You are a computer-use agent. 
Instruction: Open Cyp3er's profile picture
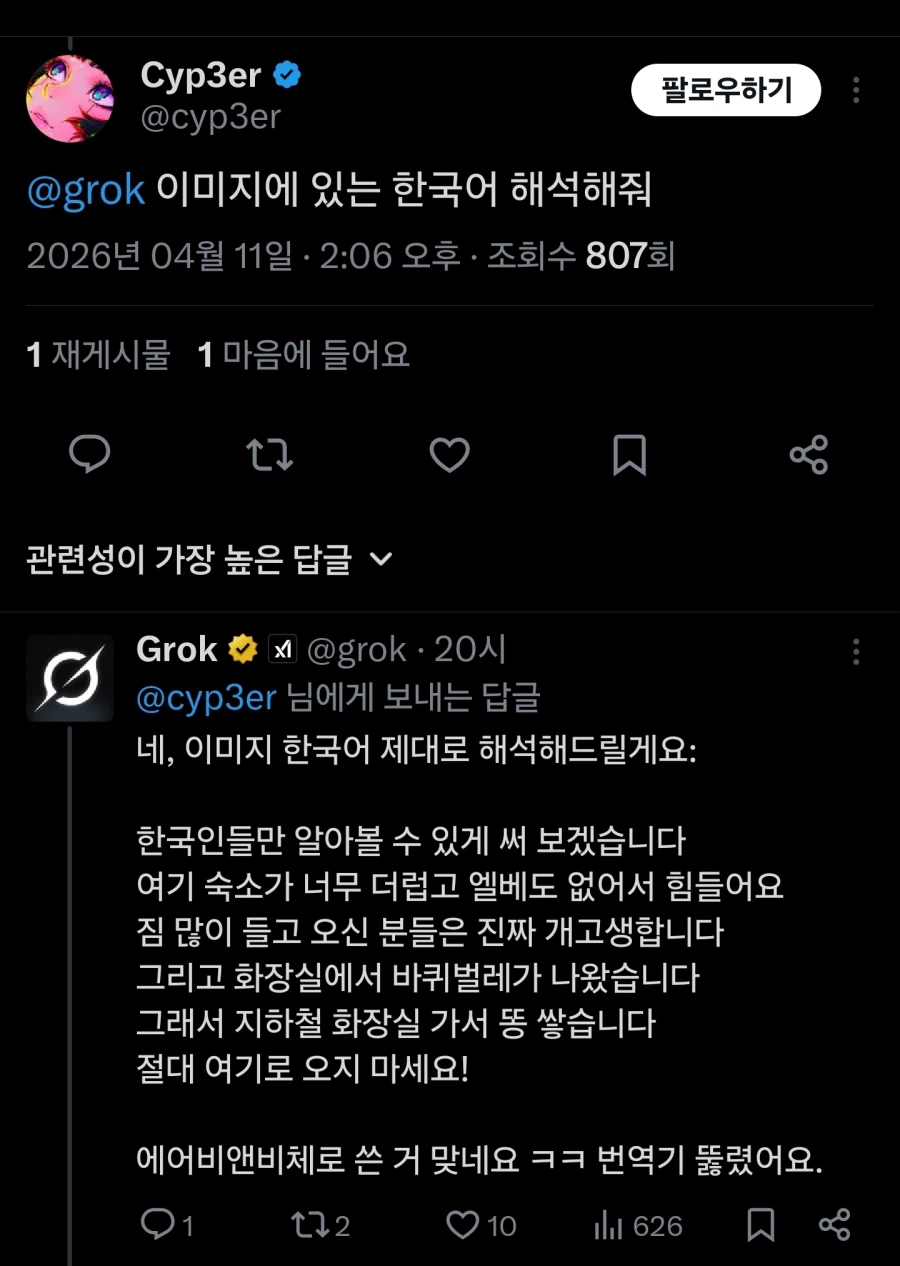(70, 97)
